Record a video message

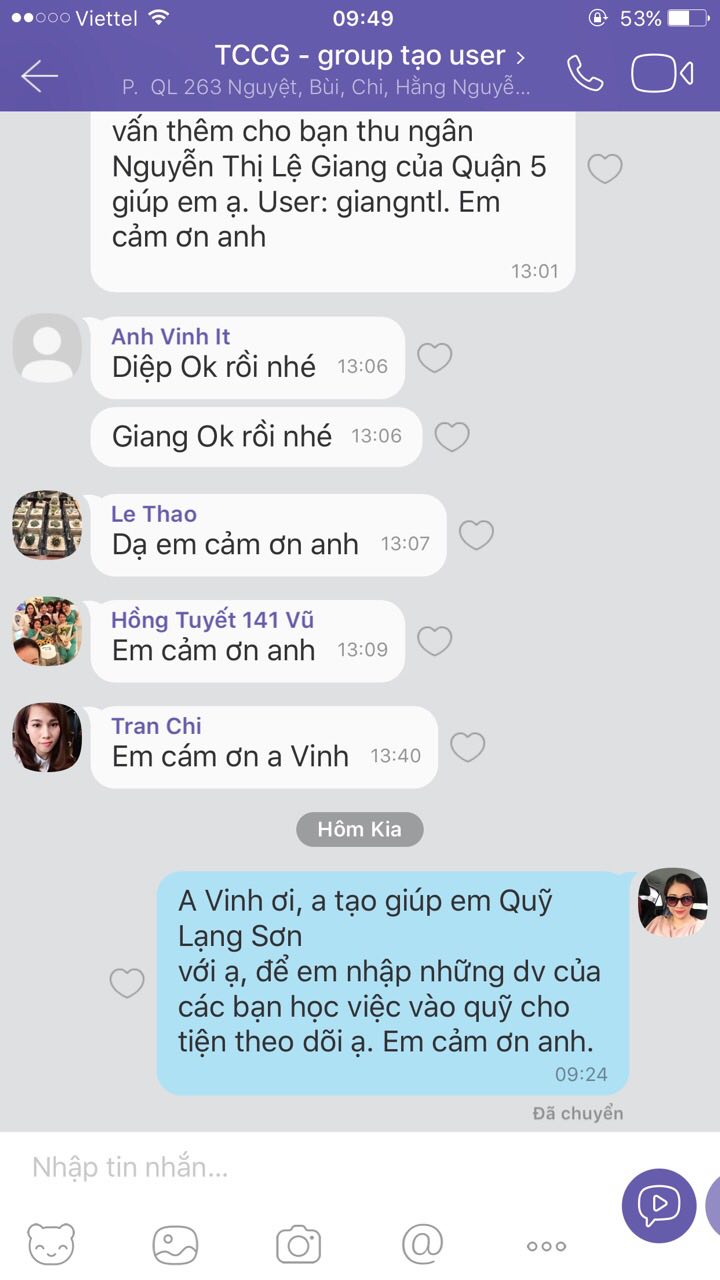[659, 1205]
